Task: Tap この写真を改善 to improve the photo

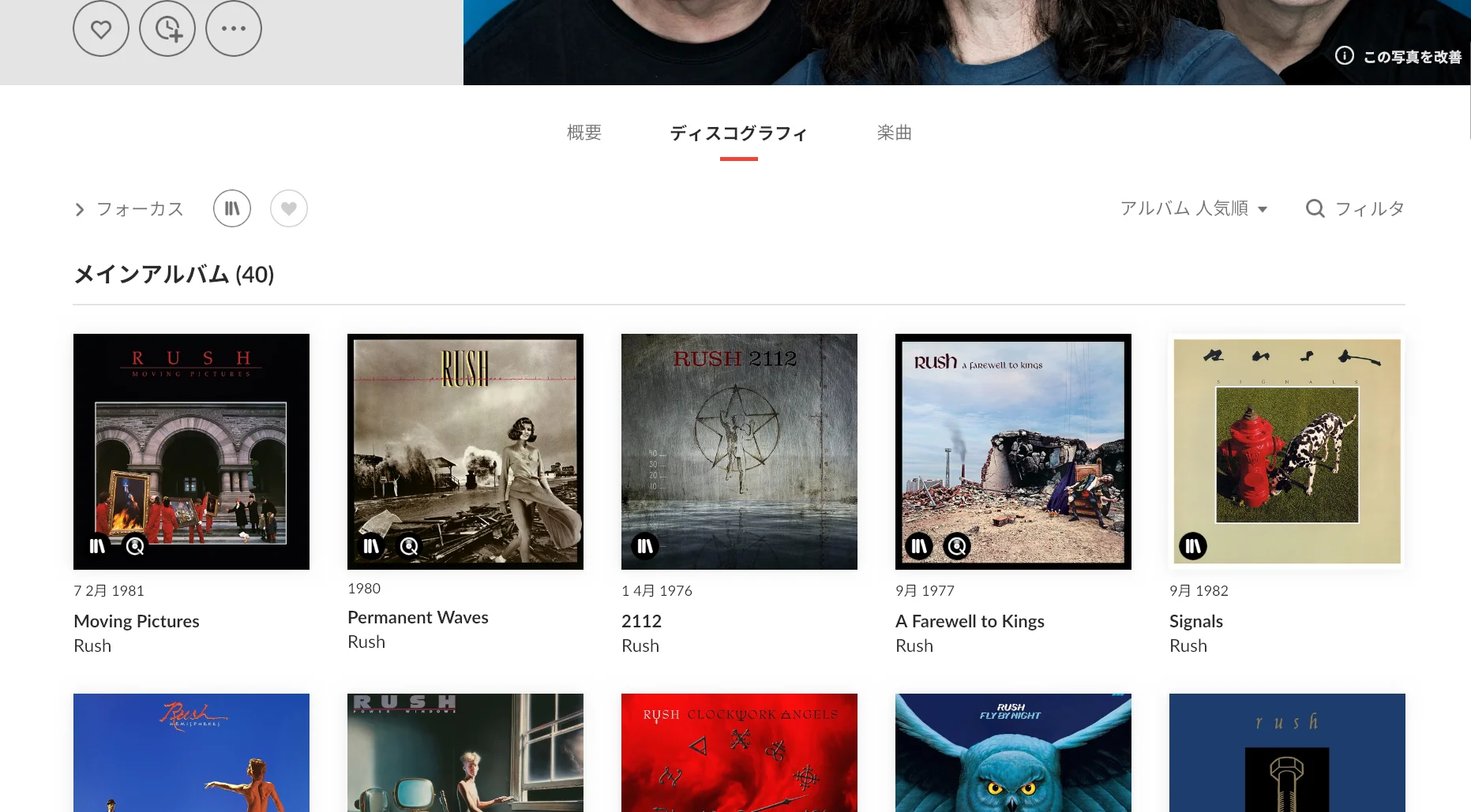Action: pos(1398,57)
